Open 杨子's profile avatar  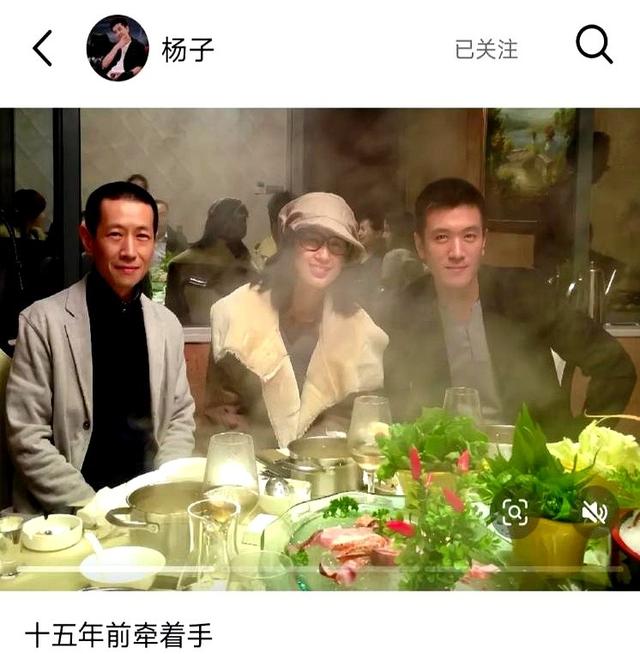point(117,48)
